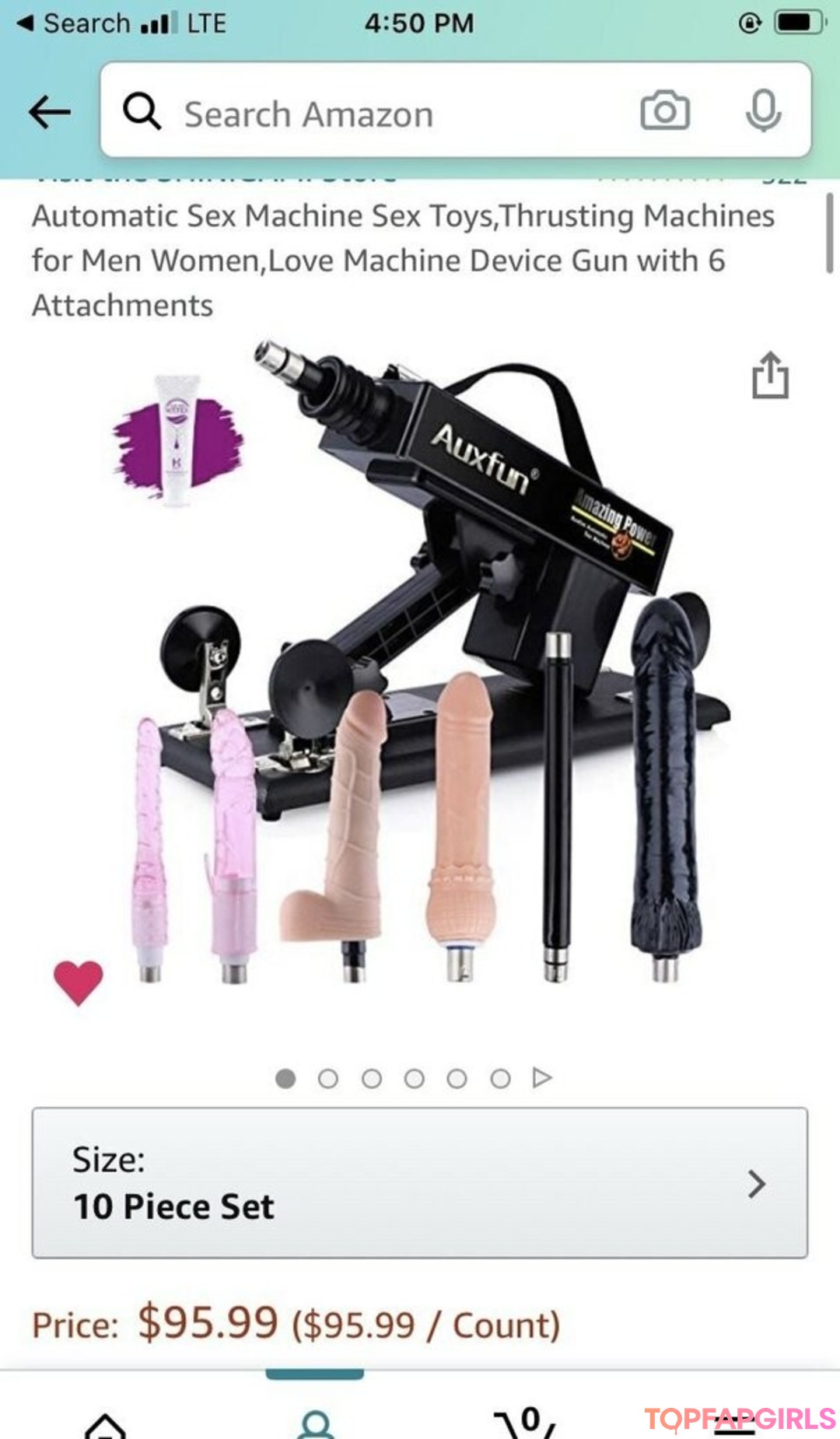The image size is (840, 1439).
Task: Open camera search in search bar
Action: (x=664, y=111)
